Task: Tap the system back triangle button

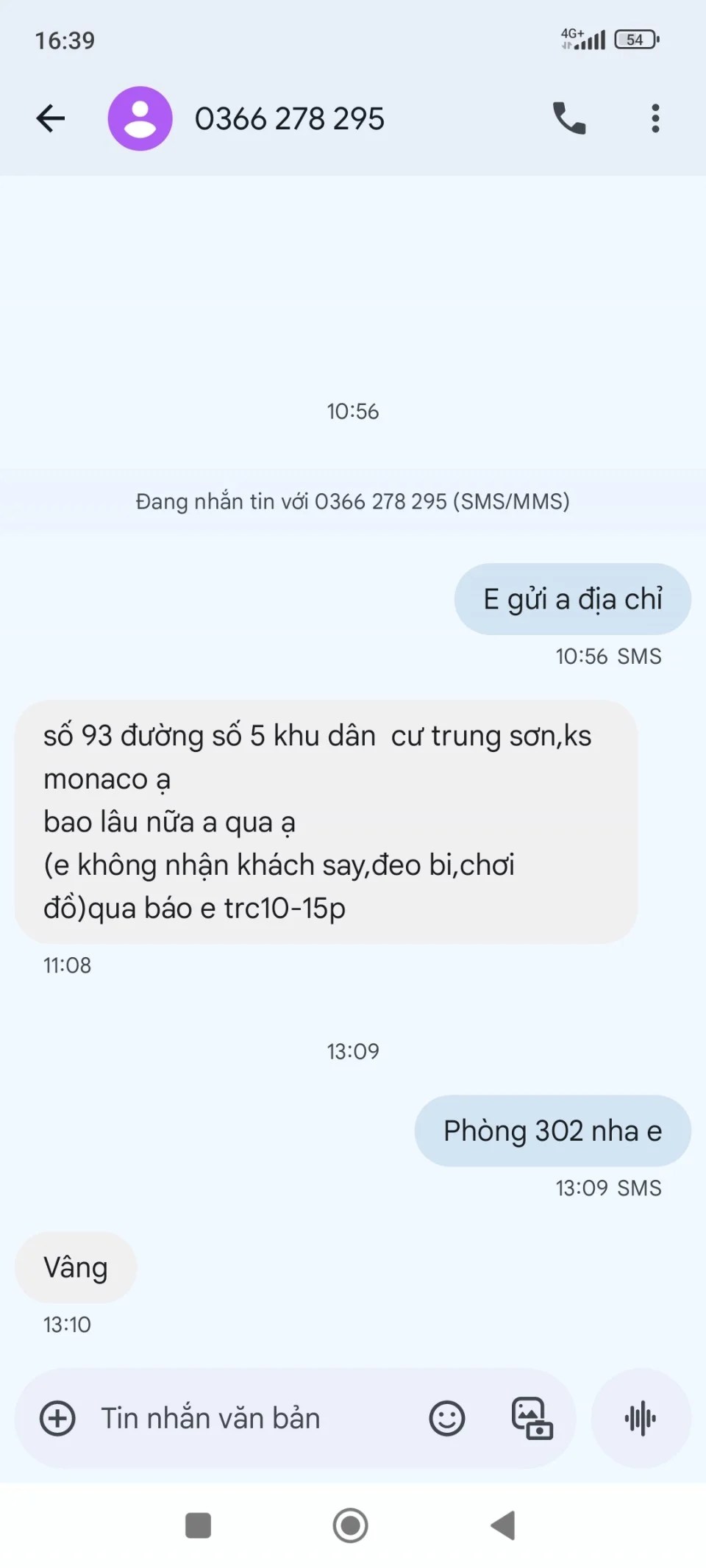Action: pos(504,1525)
